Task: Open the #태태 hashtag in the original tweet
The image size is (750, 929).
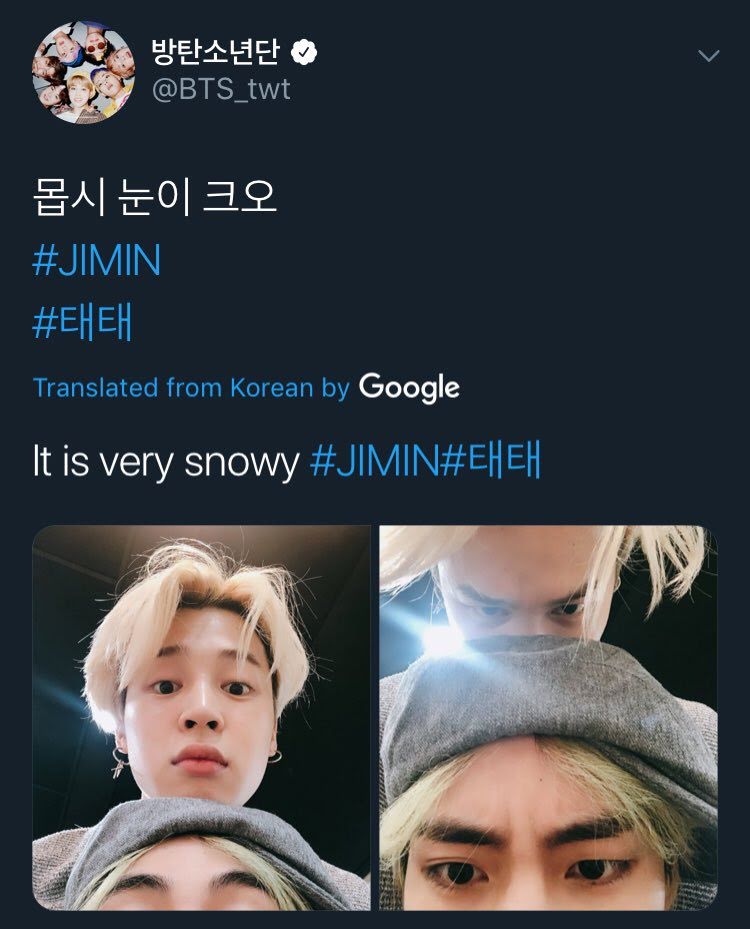Action: coord(82,325)
